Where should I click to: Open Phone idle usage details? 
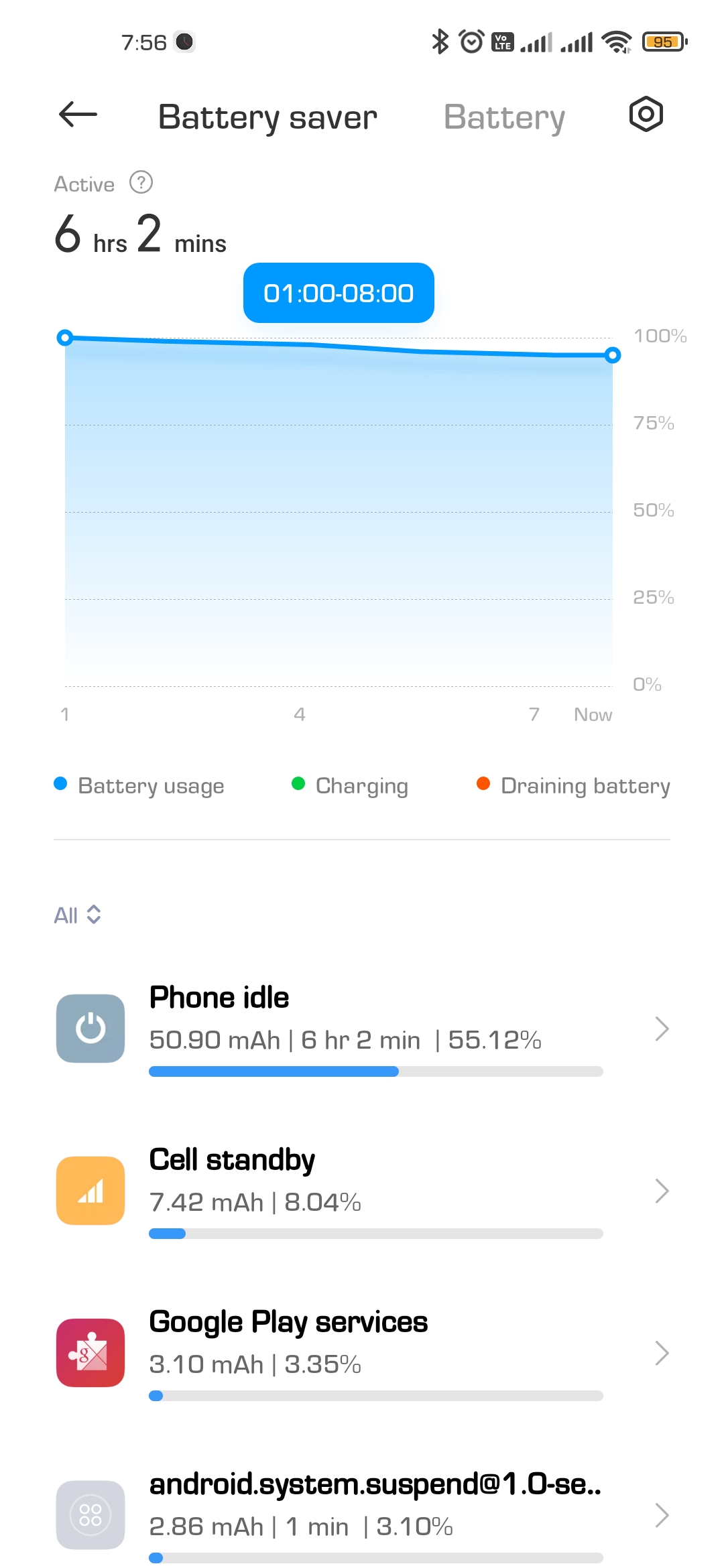tap(362, 1029)
